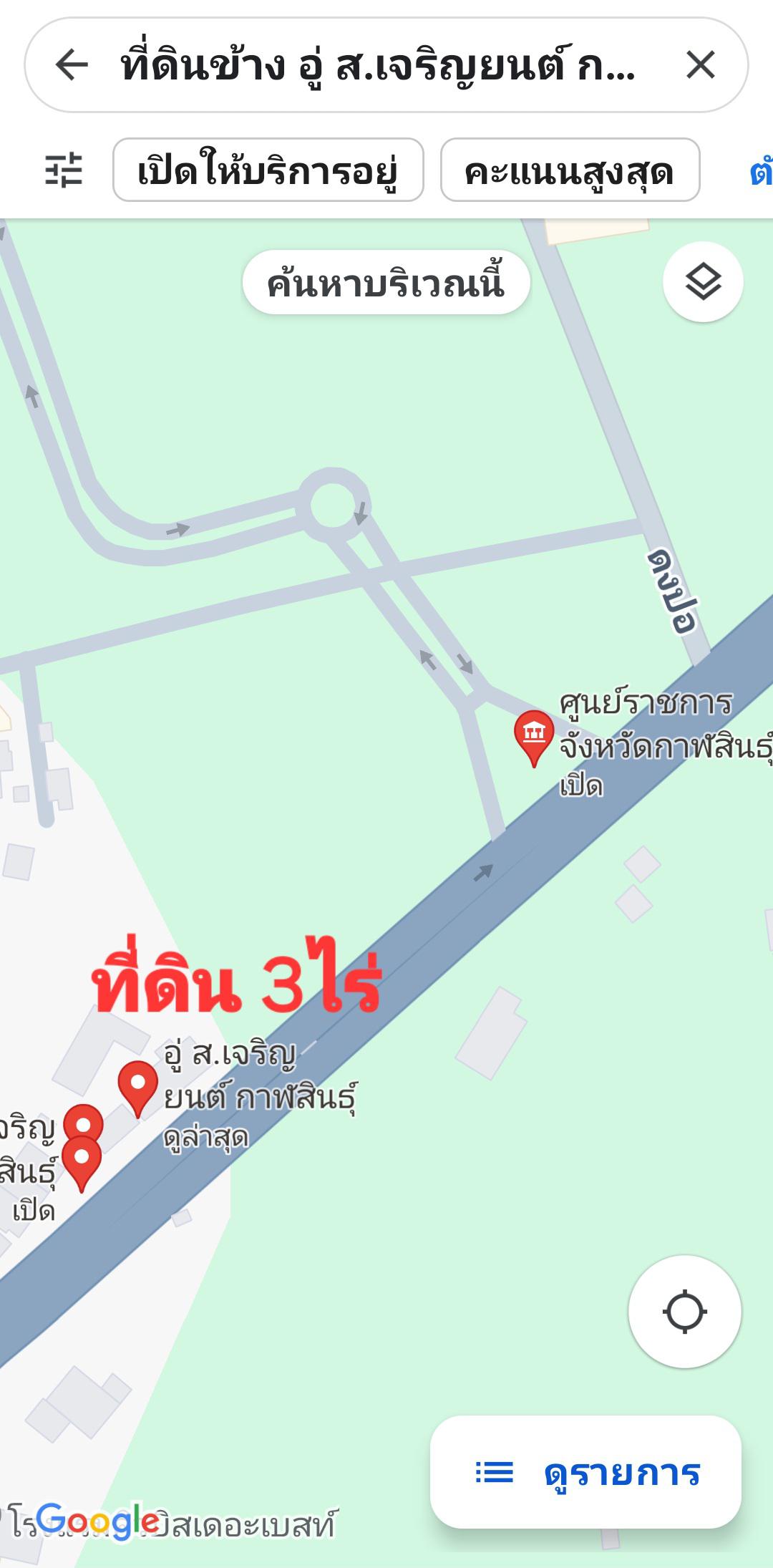Go back using the arrow in search bar
Viewport: 773px width, 1568px height.
tap(72, 65)
